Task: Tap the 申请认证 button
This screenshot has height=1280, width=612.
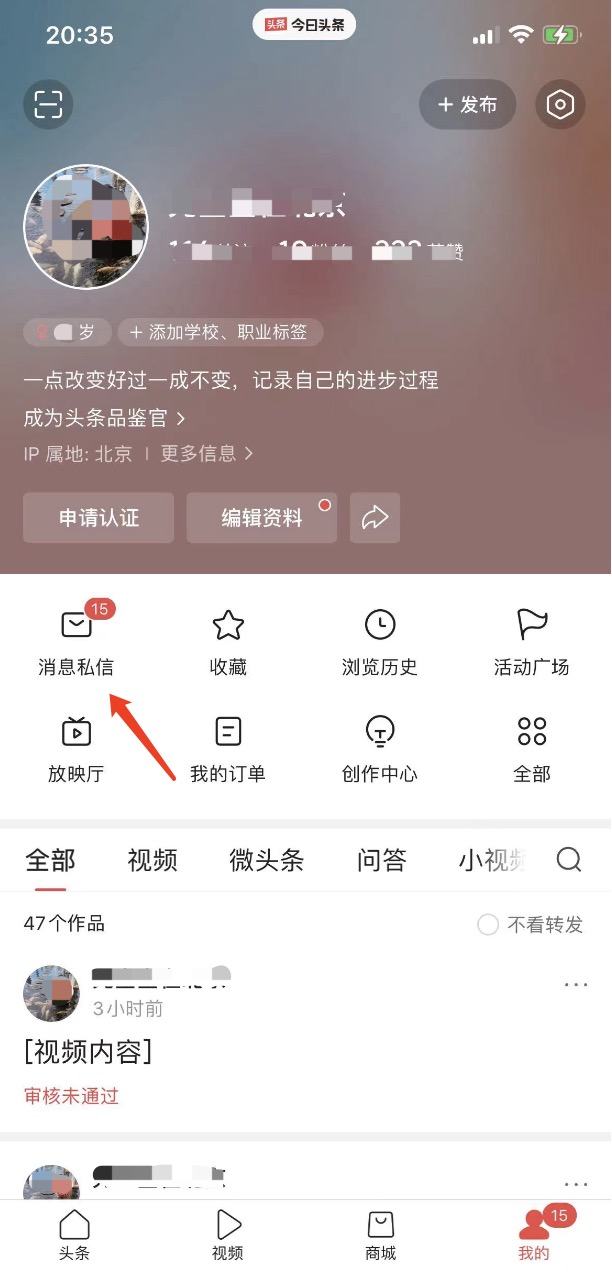Action: click(98, 518)
